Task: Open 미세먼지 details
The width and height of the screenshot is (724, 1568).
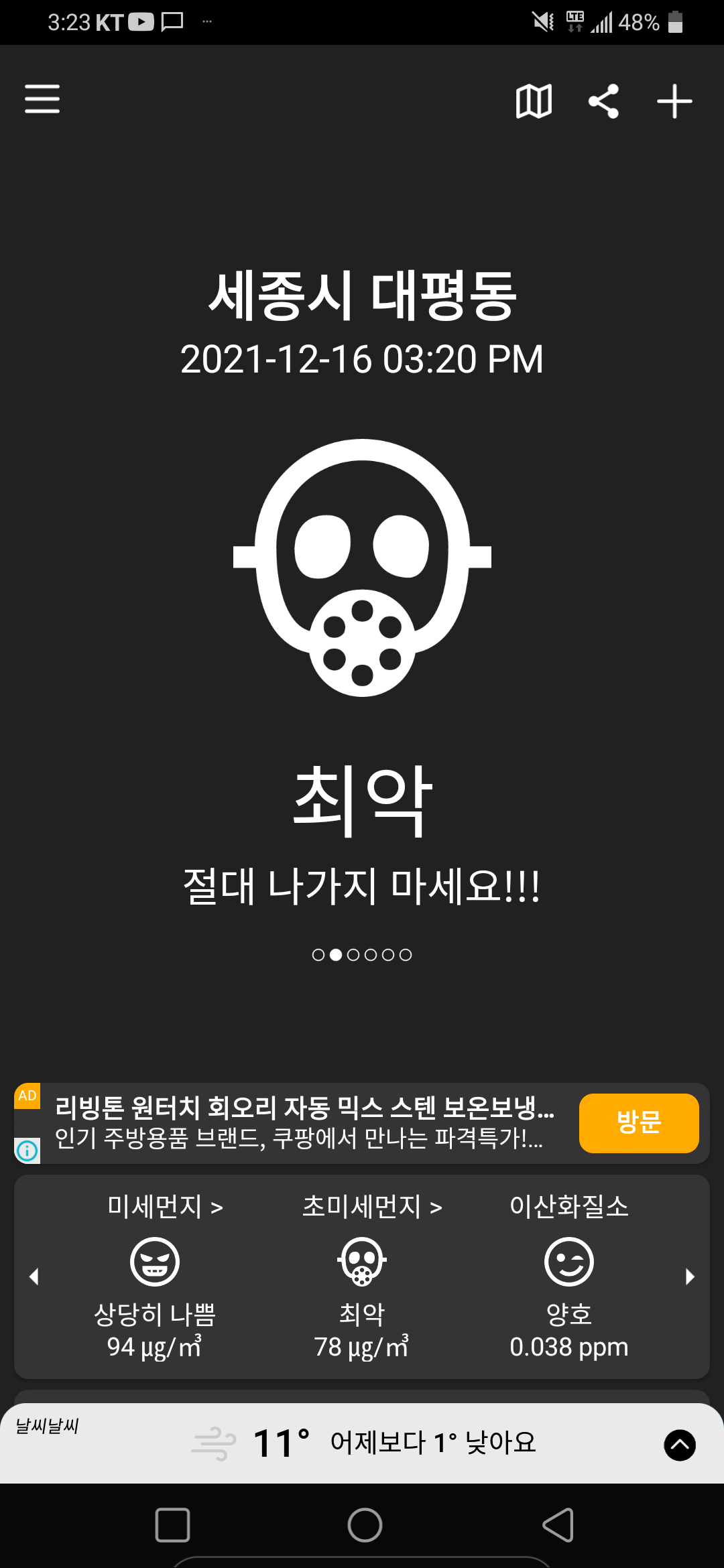Action: [165, 1207]
